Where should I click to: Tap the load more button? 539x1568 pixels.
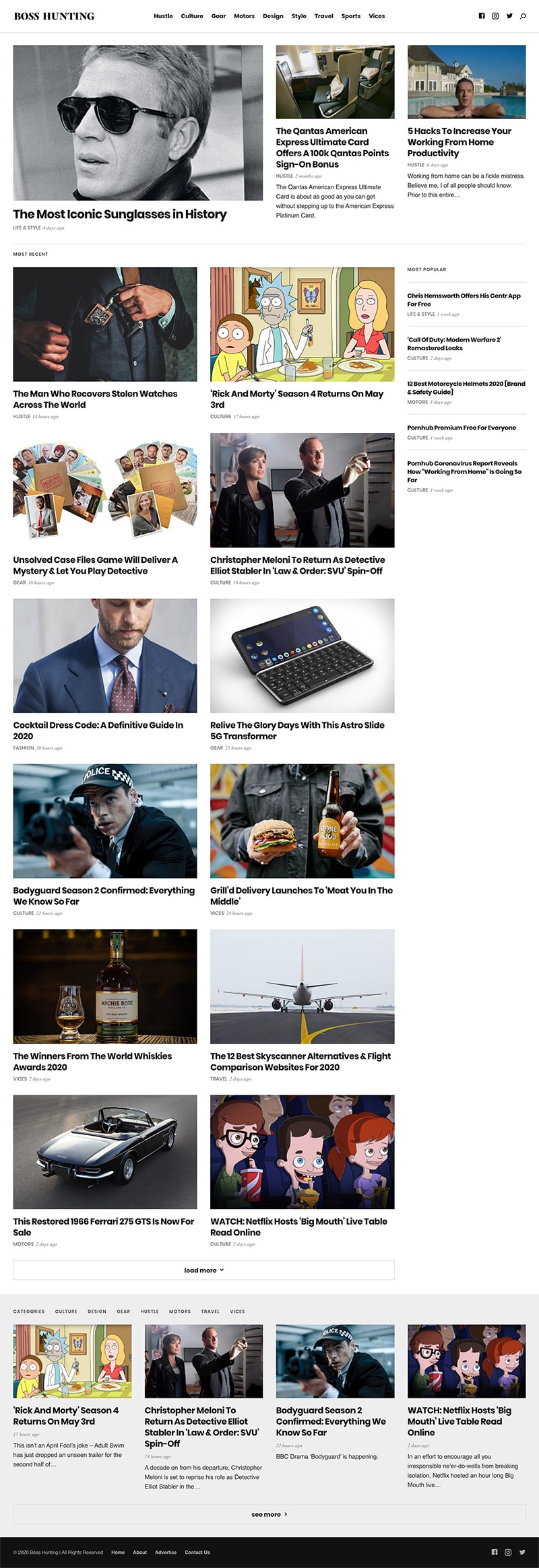click(x=203, y=1270)
